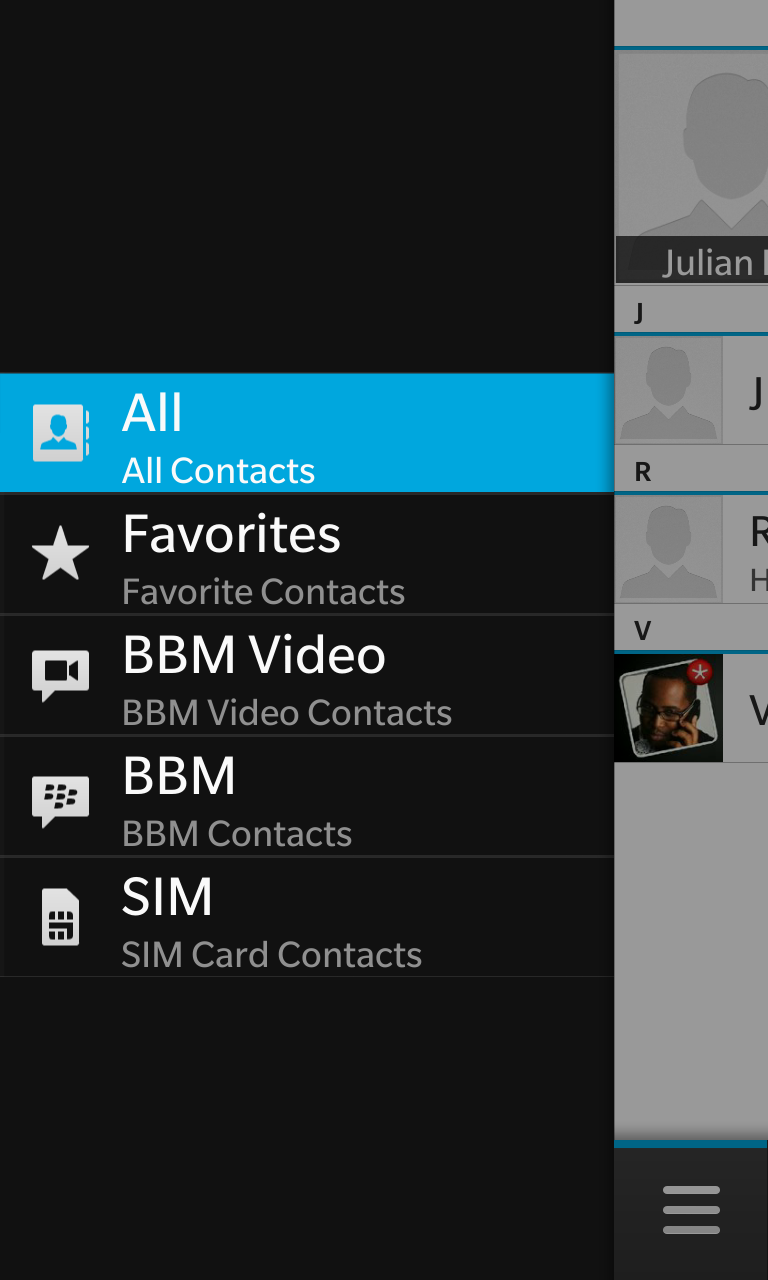Image resolution: width=768 pixels, height=1280 pixels.
Task: Open the contact under section J
Action: pos(692,390)
